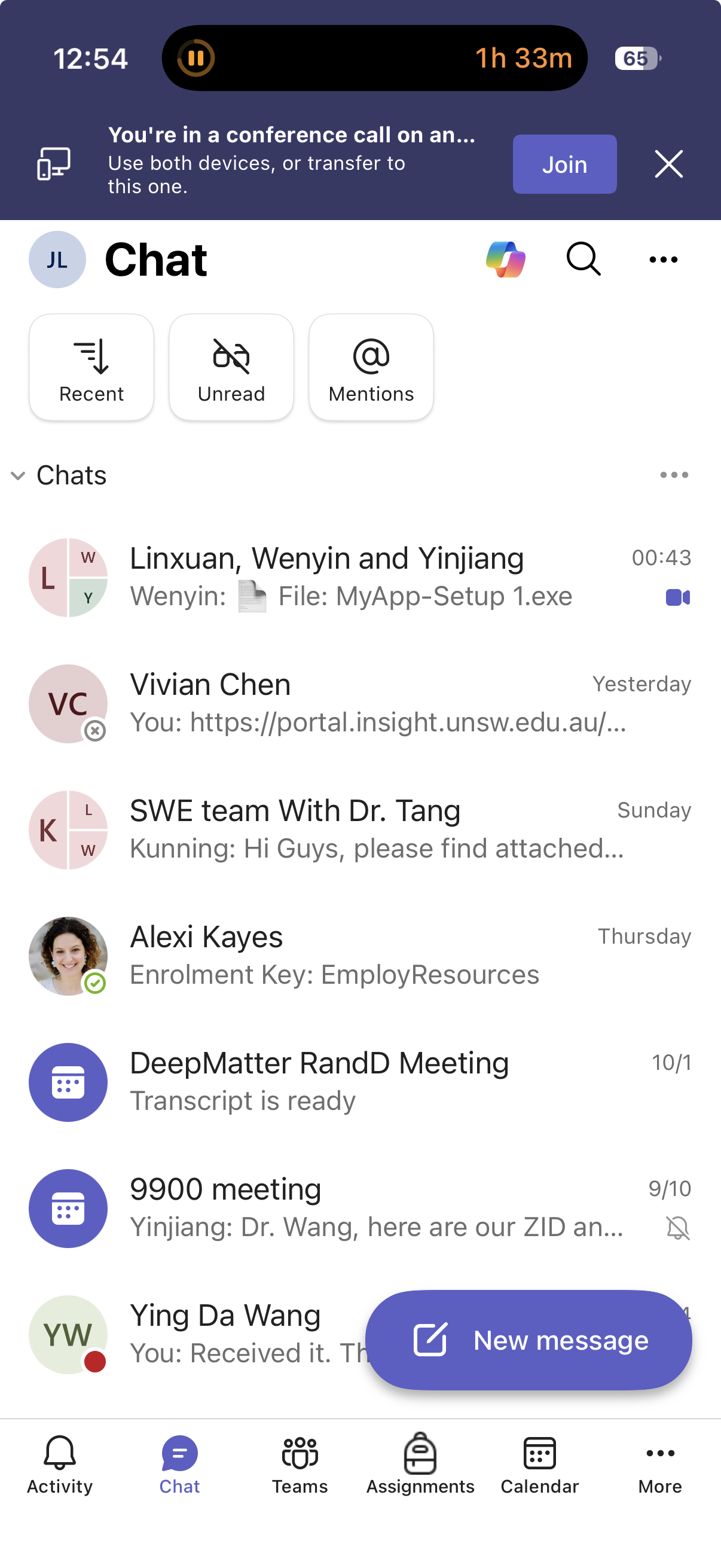Show only Unread chats
Viewport: 721px width, 1568px height.
coord(231,367)
